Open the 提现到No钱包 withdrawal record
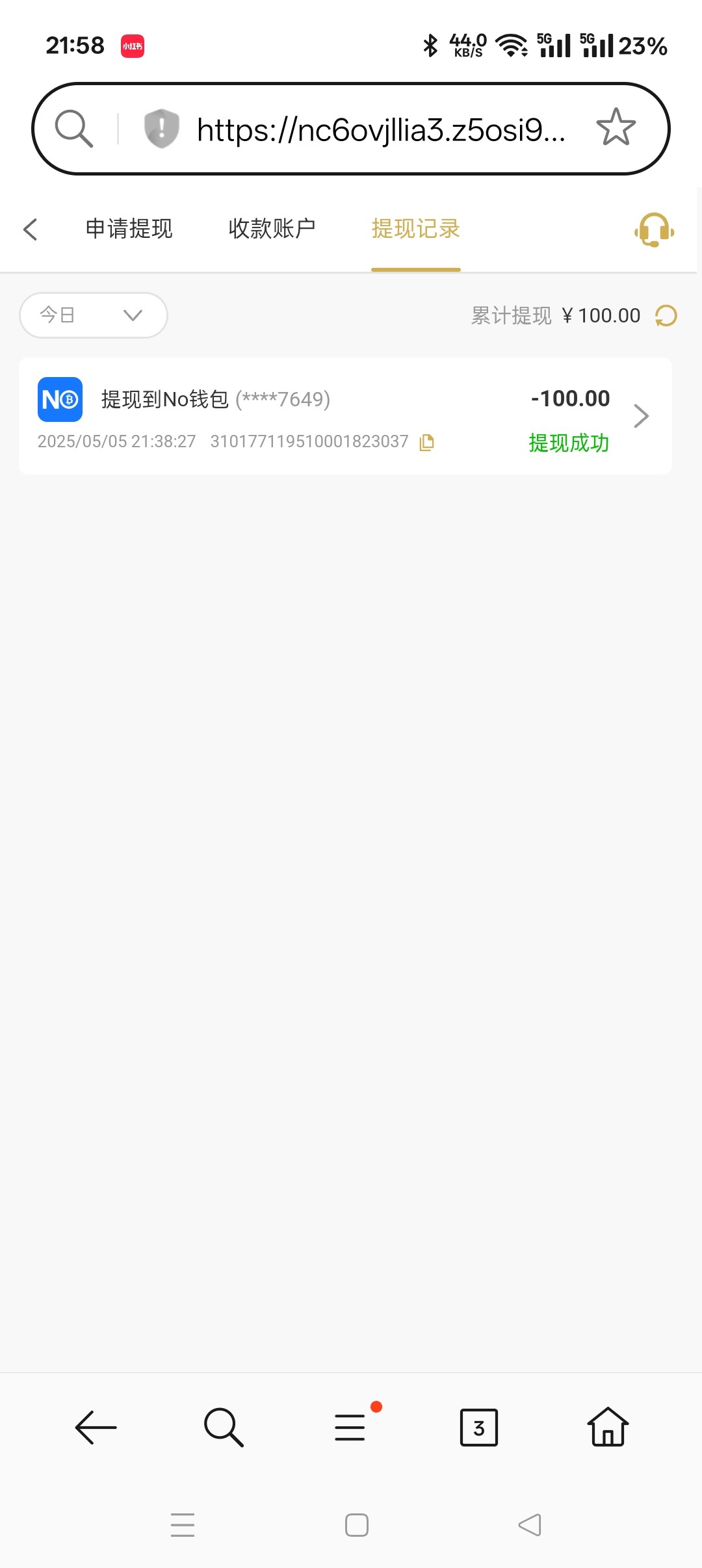The image size is (702, 1568). pyautogui.click(x=345, y=416)
